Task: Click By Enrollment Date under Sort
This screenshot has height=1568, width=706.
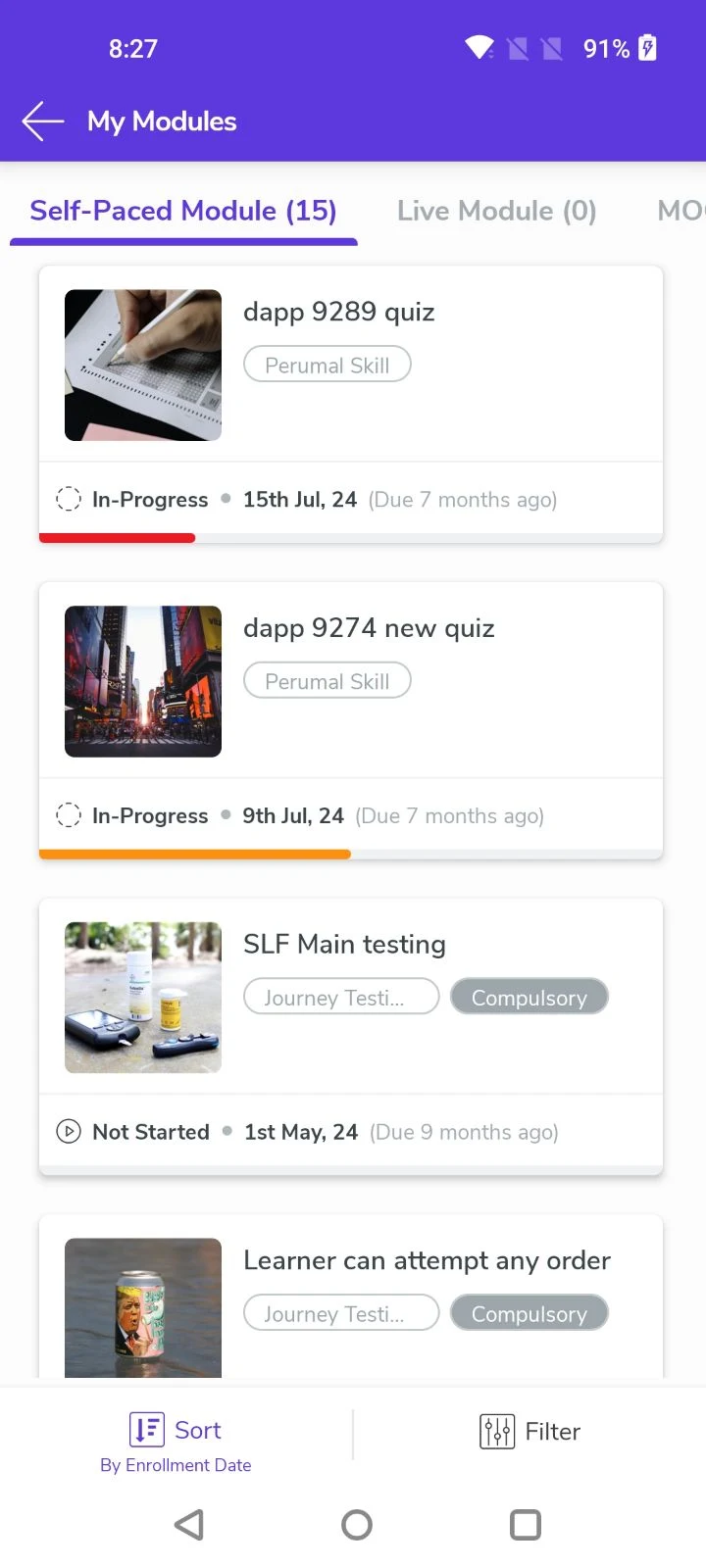Action: [176, 1464]
